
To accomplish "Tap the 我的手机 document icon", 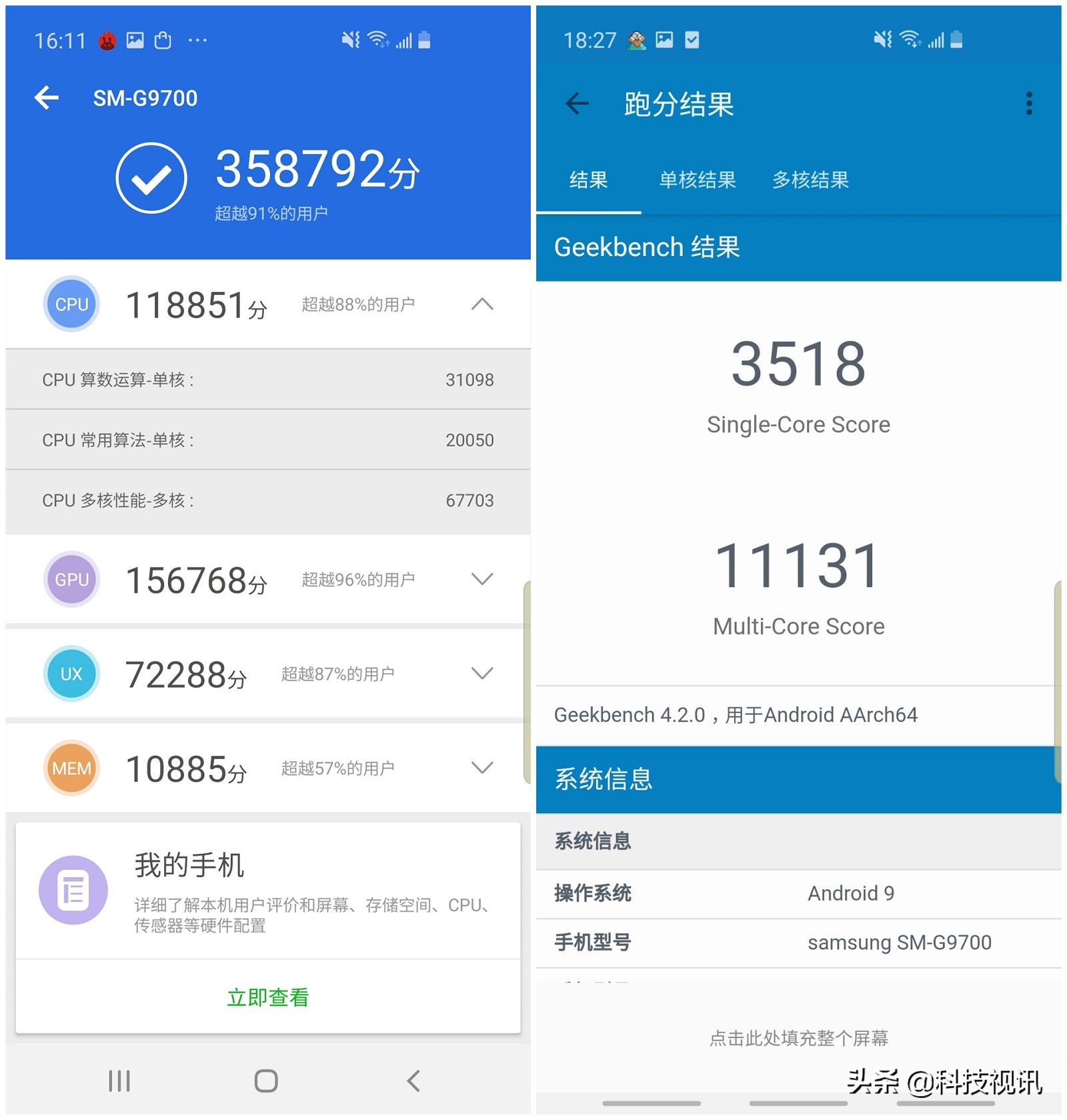I will pos(73,889).
